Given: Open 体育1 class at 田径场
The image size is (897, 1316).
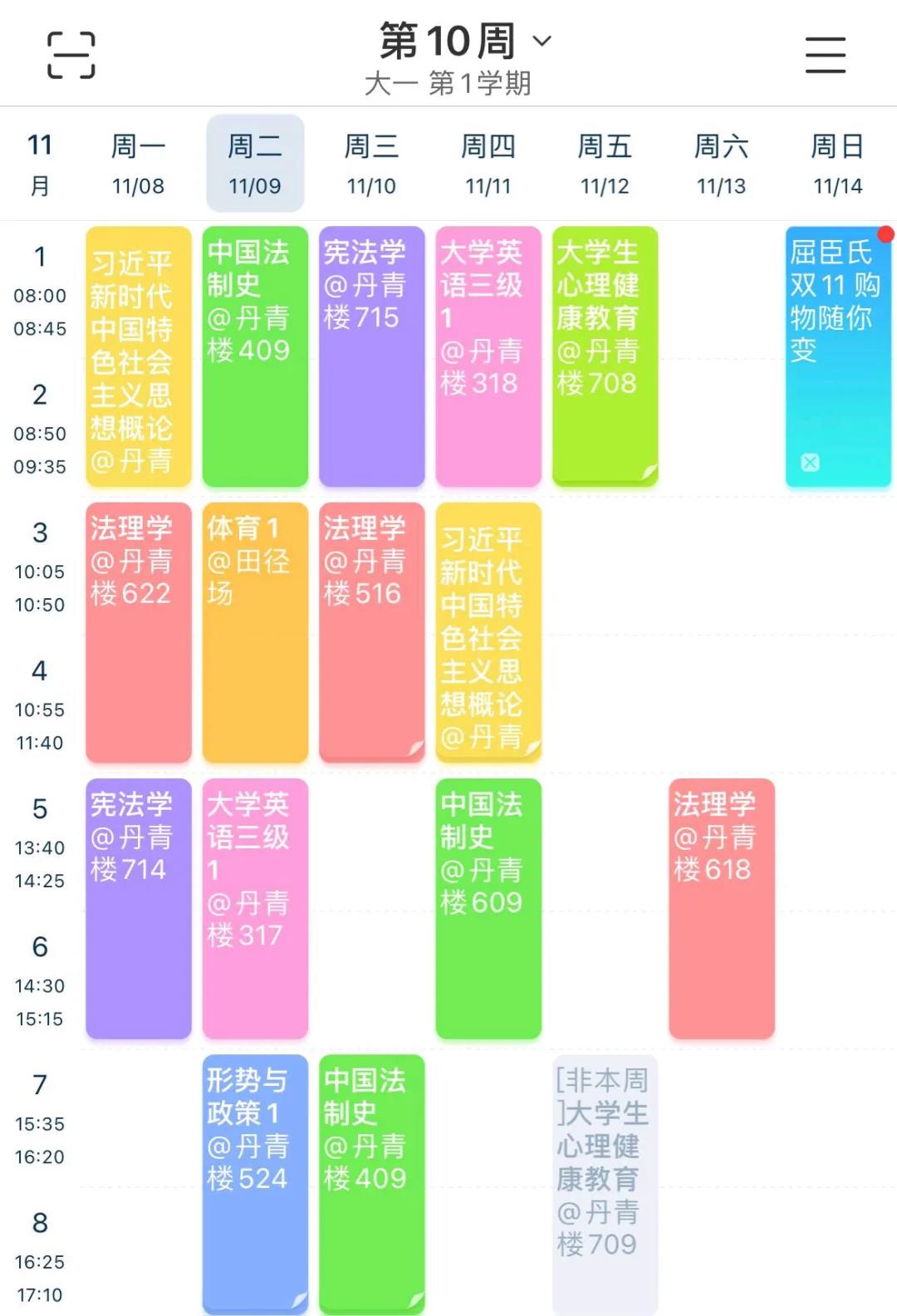Looking at the screenshot, I should click(254, 632).
